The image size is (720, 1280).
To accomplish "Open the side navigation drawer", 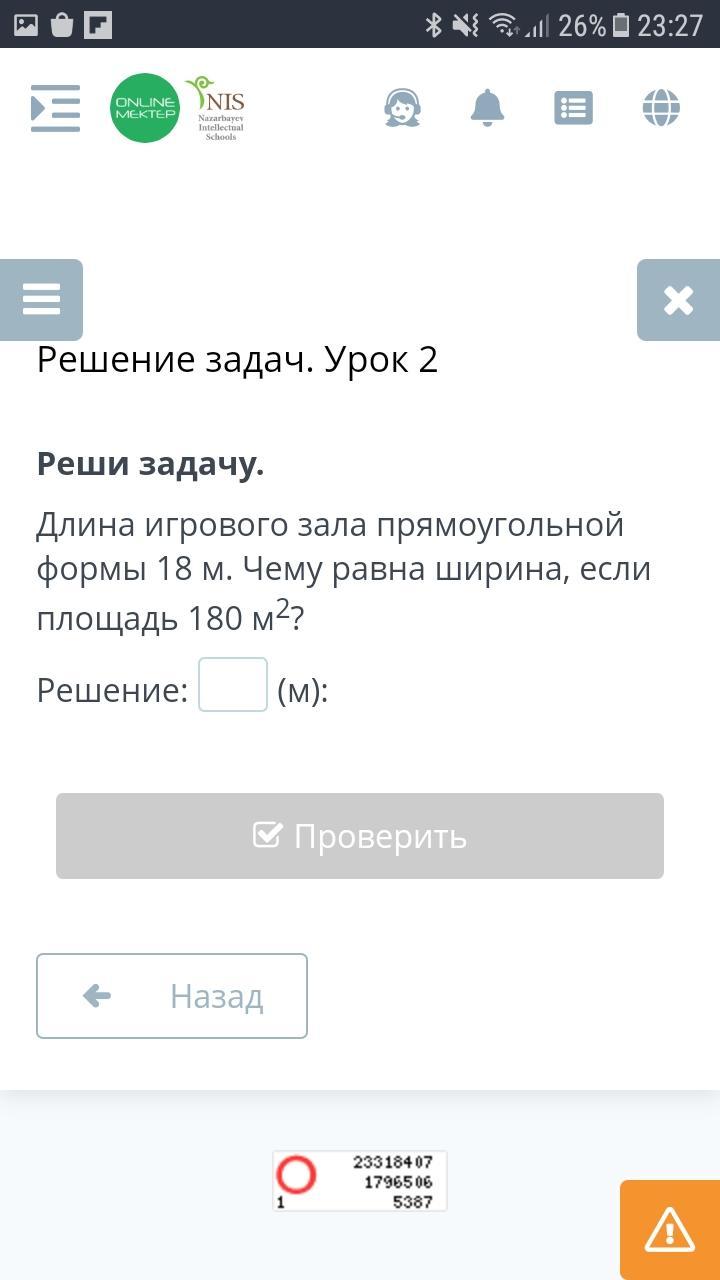I will point(55,108).
